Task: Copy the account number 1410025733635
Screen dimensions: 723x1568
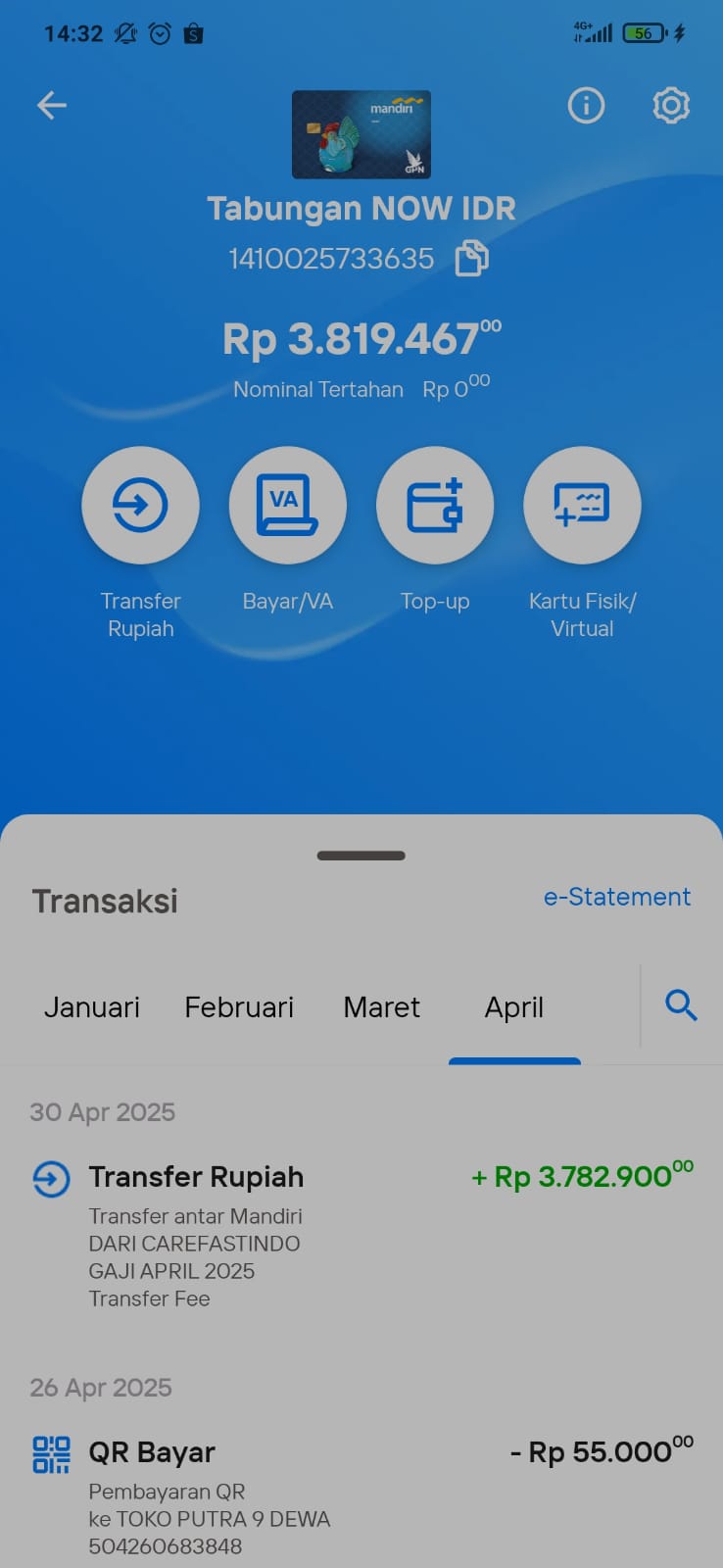Action: pyautogui.click(x=472, y=259)
